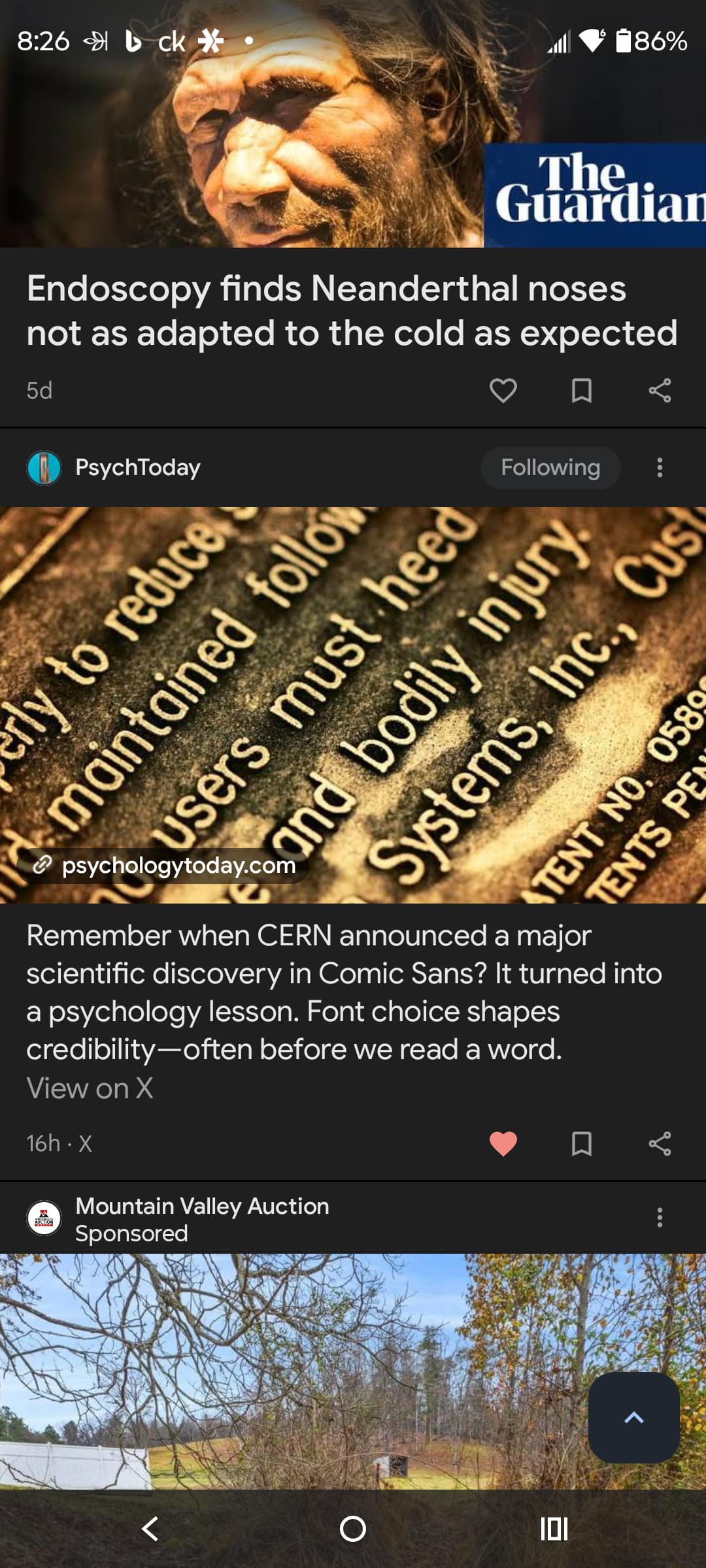The width and height of the screenshot is (706, 1568).
Task: Share the Neanderthal noses article
Action: (x=660, y=391)
